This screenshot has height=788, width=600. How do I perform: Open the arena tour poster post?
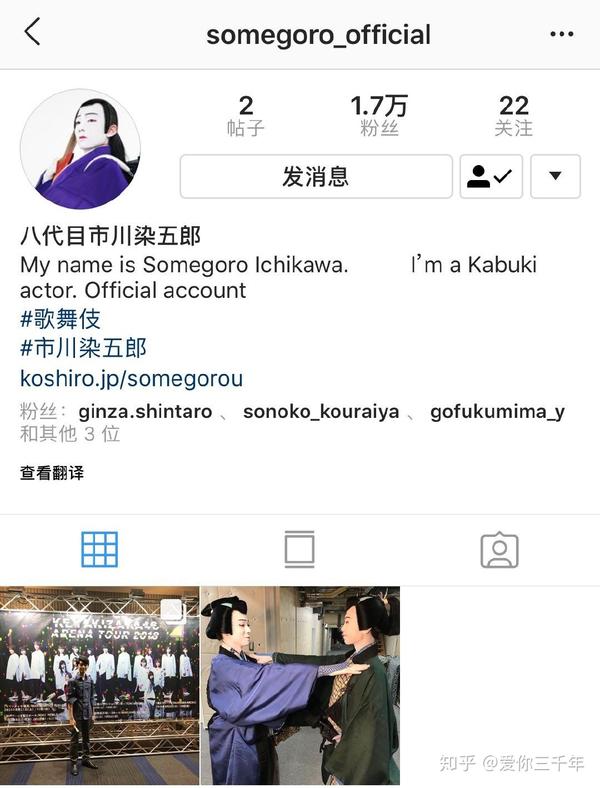(x=99, y=685)
